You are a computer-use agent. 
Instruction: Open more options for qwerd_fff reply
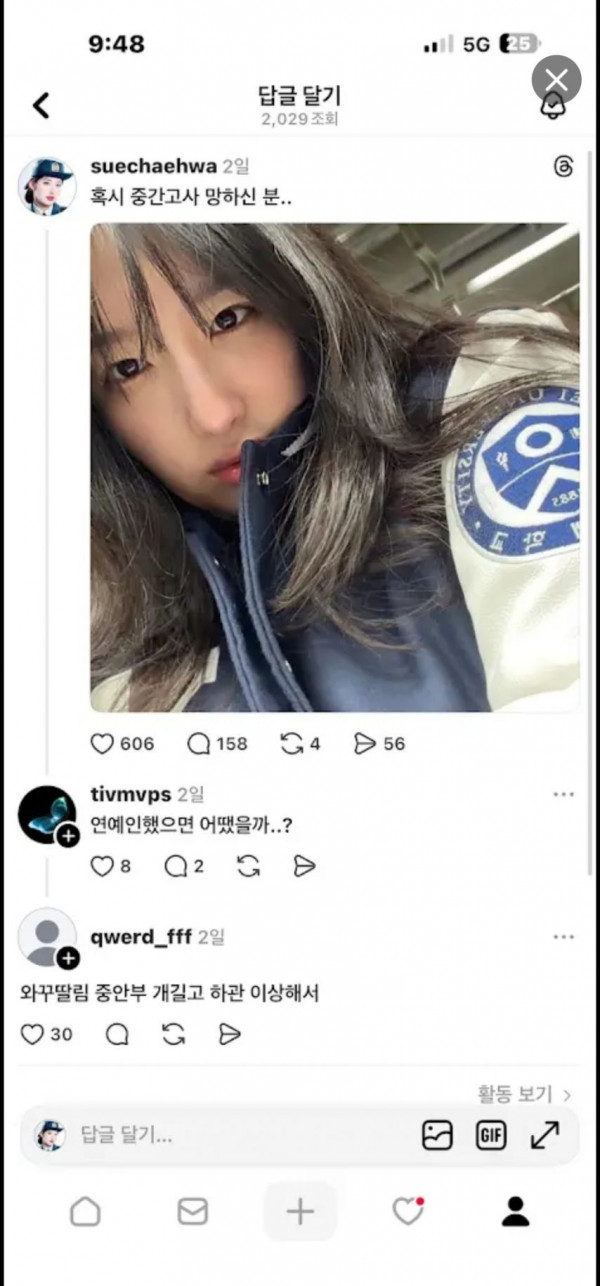[563, 937]
